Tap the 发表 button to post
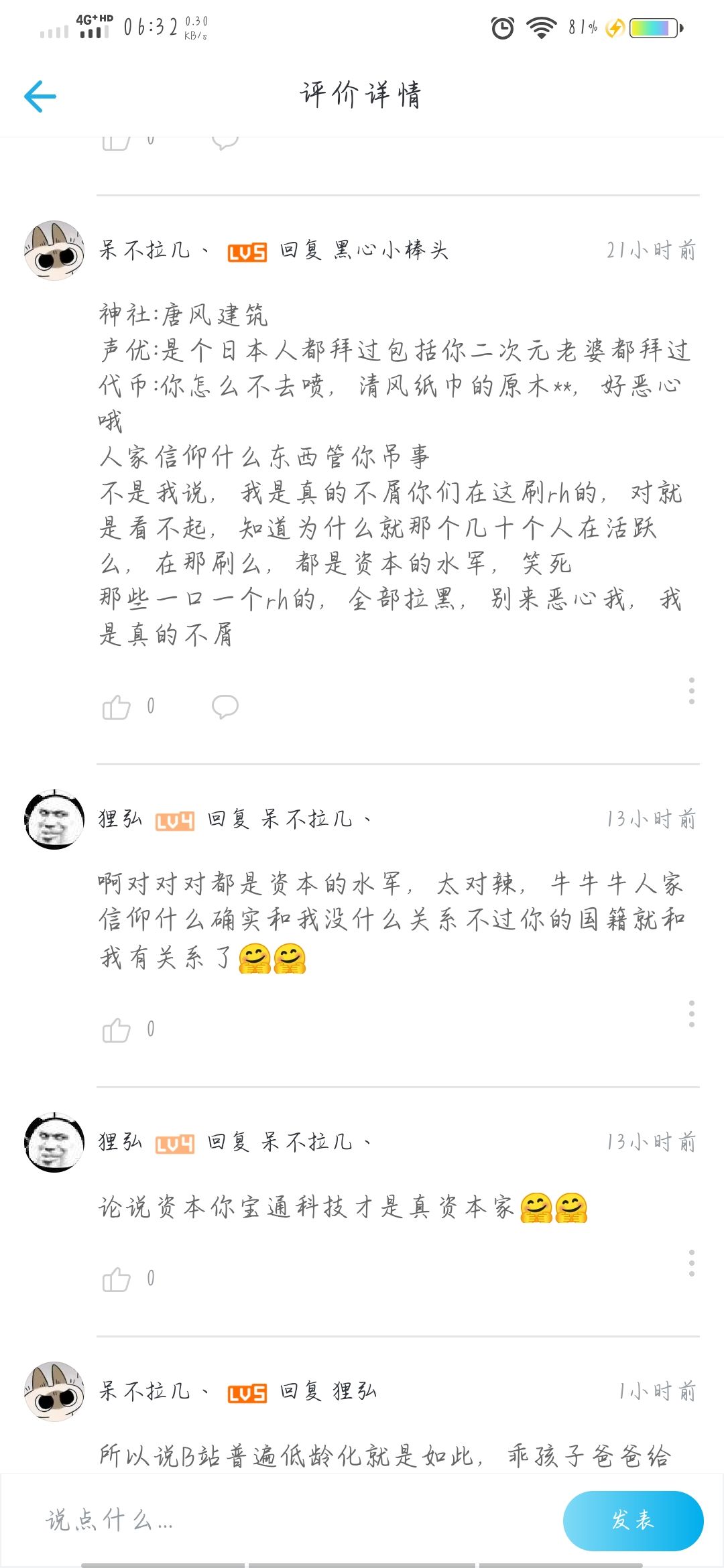The width and height of the screenshot is (724, 1568). [633, 1520]
